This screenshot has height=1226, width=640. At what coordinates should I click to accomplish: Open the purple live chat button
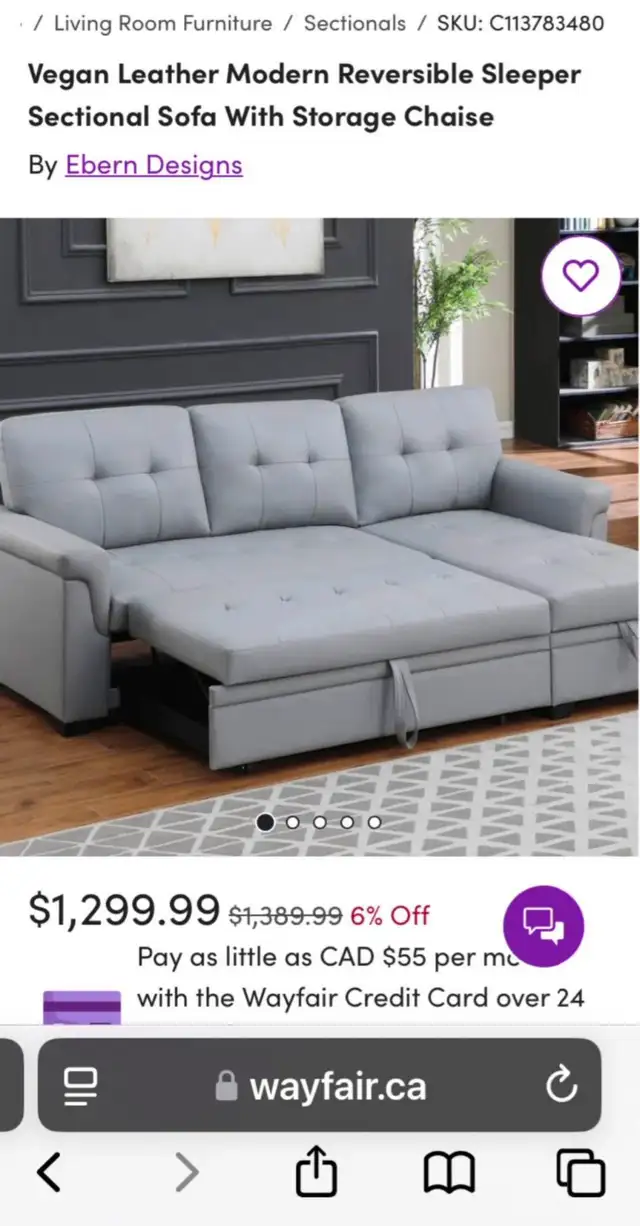(x=543, y=926)
